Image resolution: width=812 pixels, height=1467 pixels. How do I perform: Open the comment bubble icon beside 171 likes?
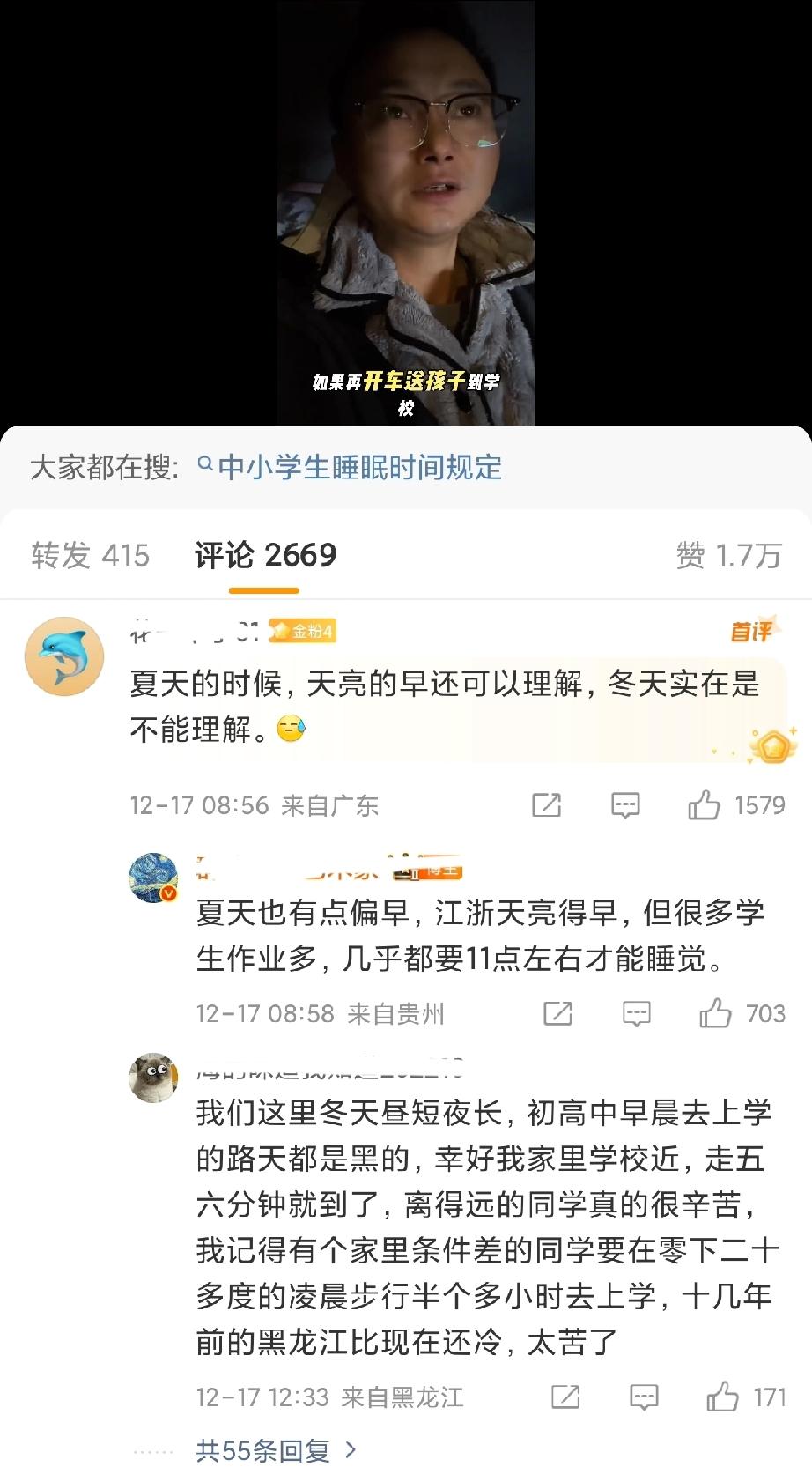(x=645, y=1397)
